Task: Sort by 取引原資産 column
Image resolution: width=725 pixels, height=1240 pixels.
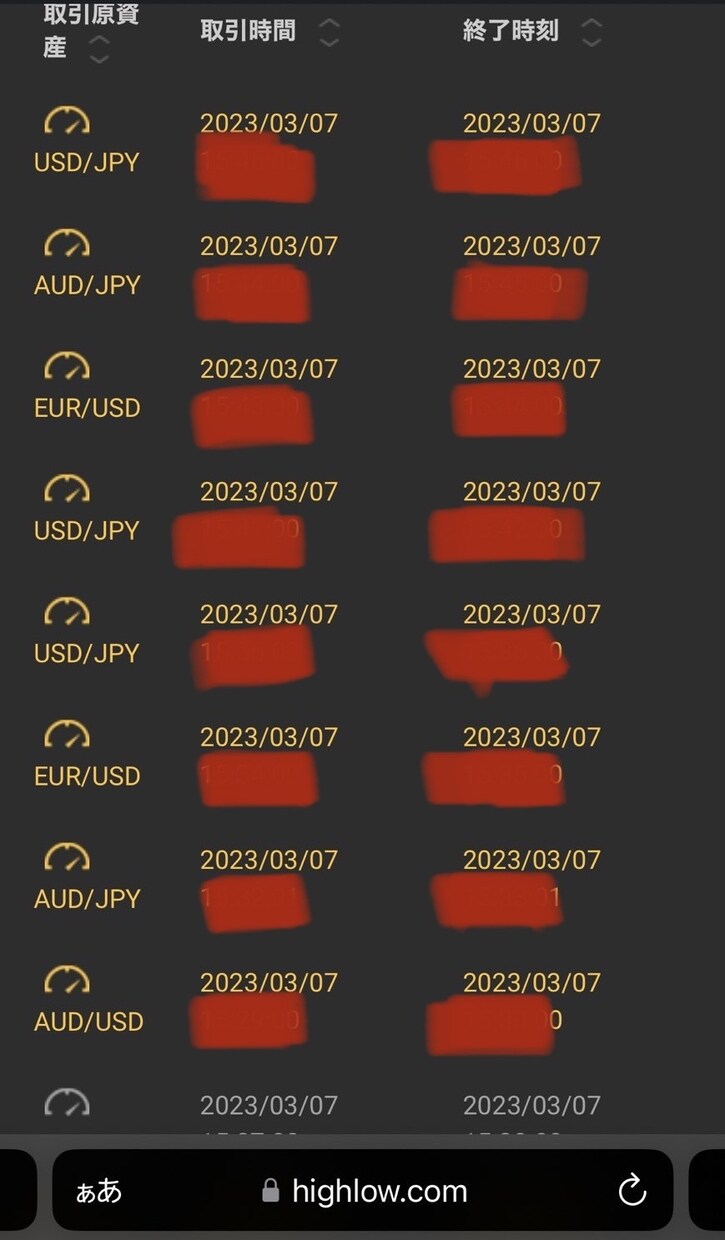Action: [x=99, y=47]
